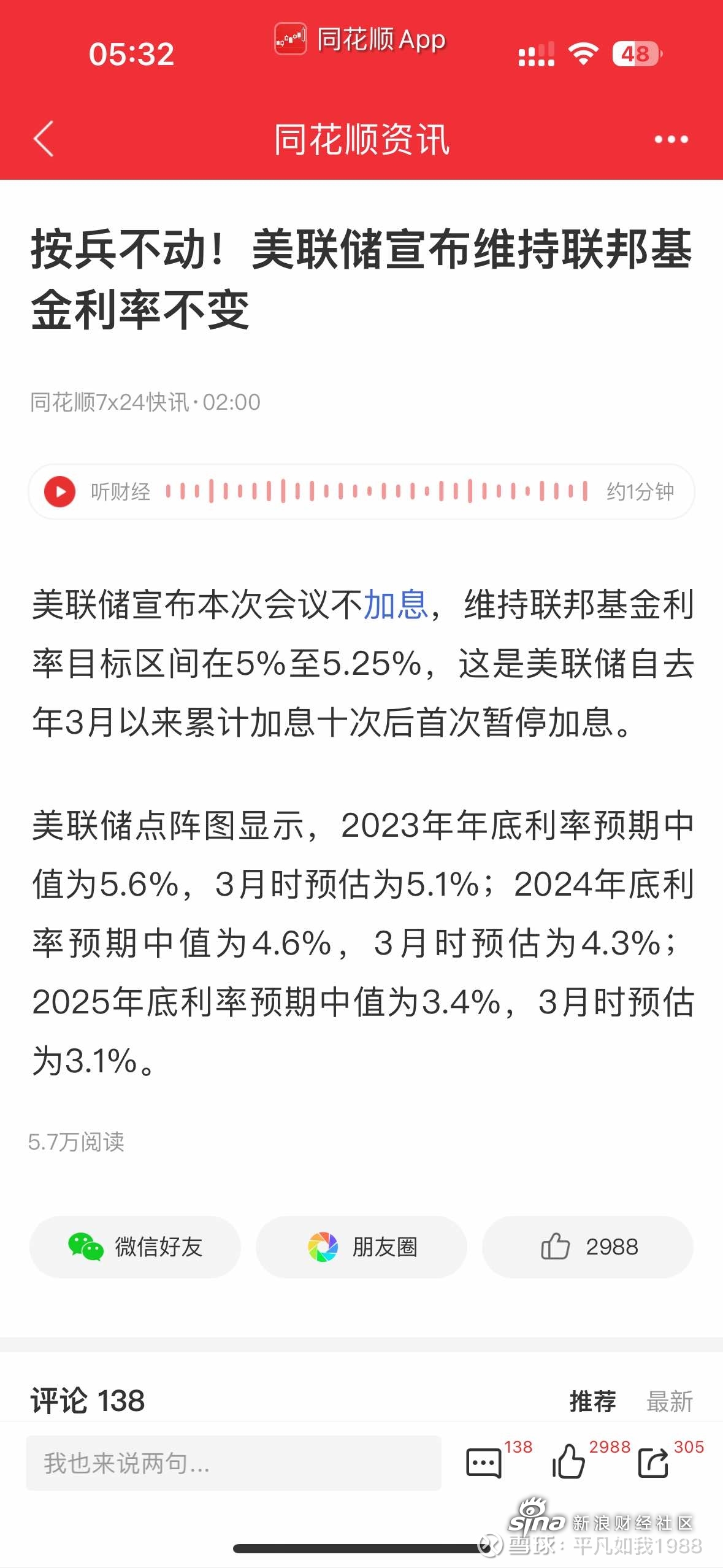Switch comments to the 最新 tab
The image size is (723, 1568).
[670, 1401]
